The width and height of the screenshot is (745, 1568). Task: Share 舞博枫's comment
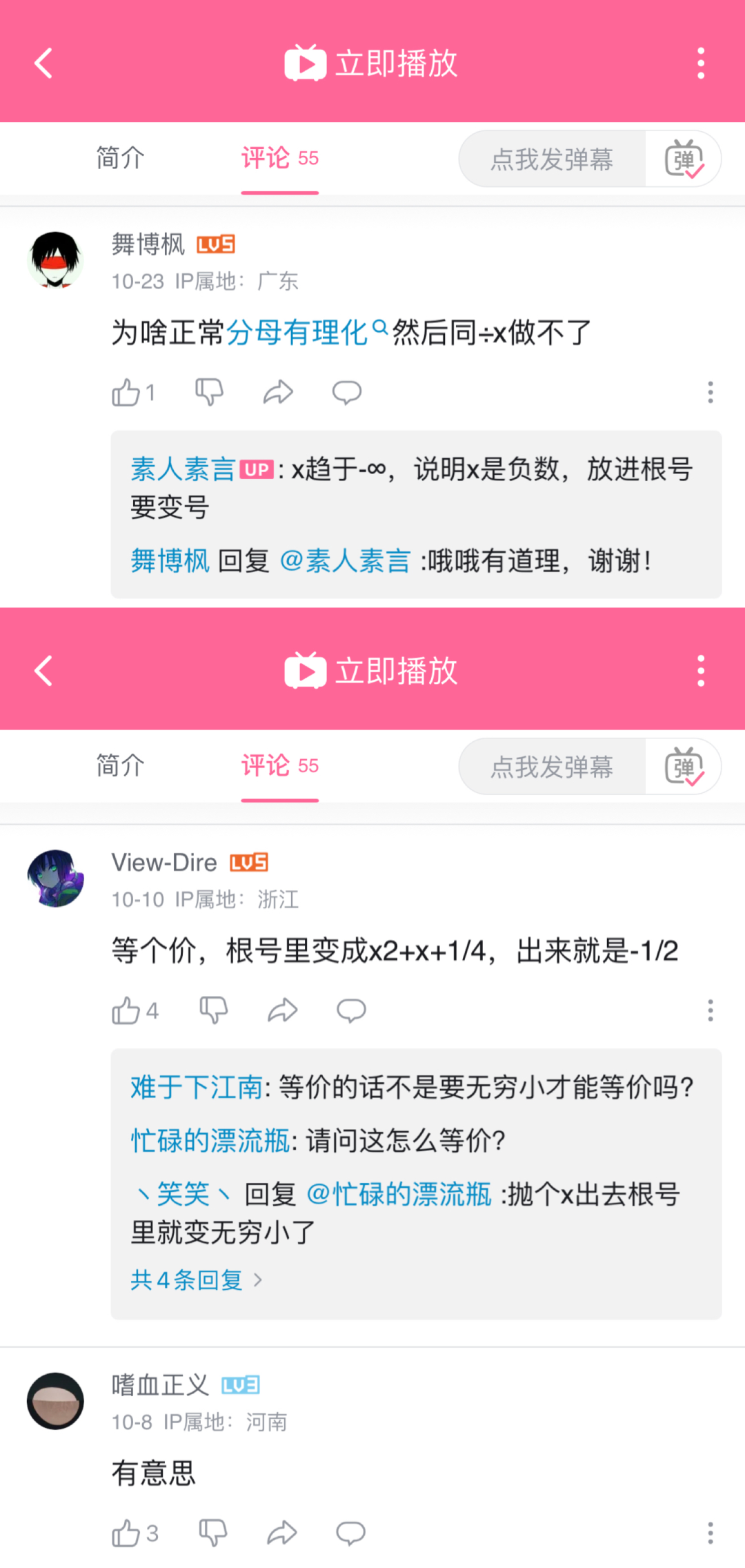[x=278, y=393]
